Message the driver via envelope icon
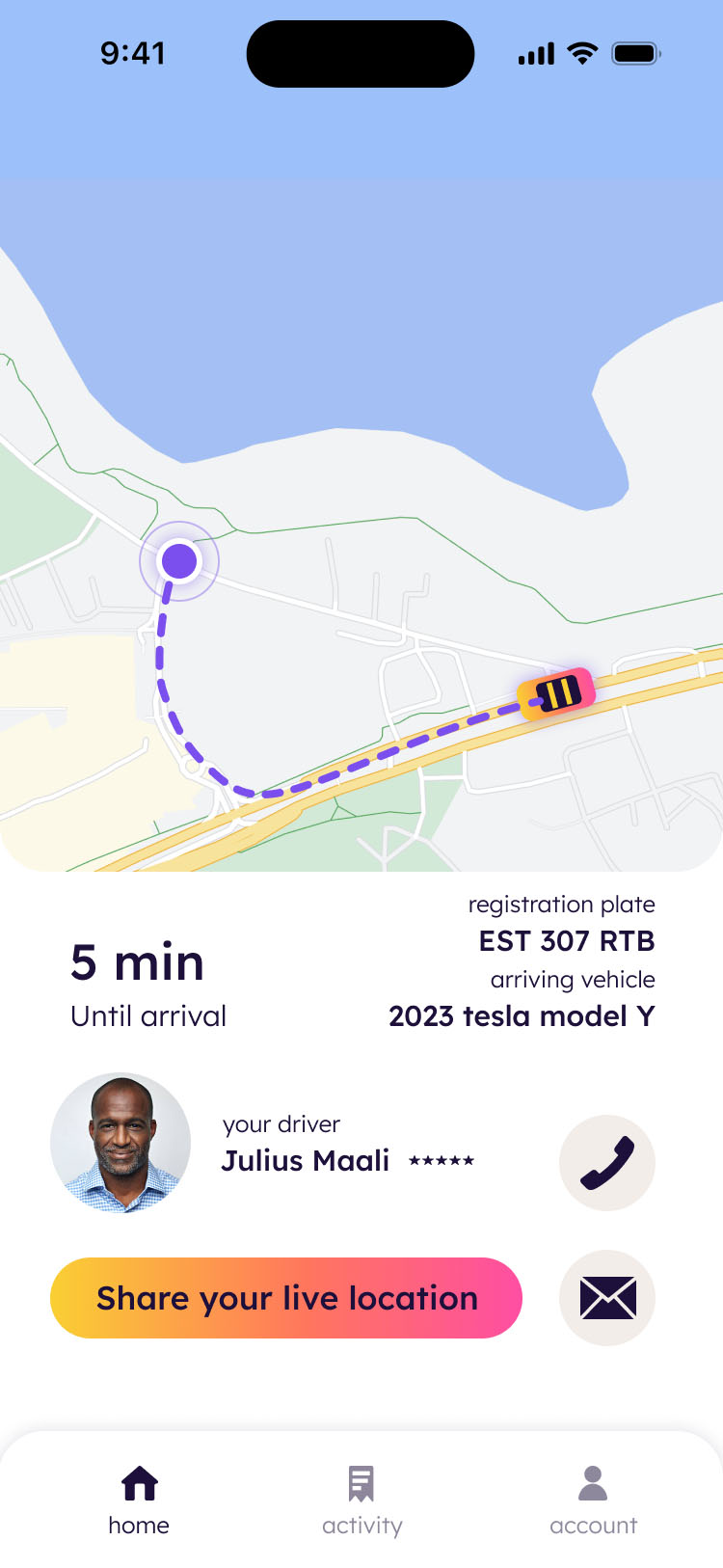The image size is (723, 1568). coord(607,1298)
